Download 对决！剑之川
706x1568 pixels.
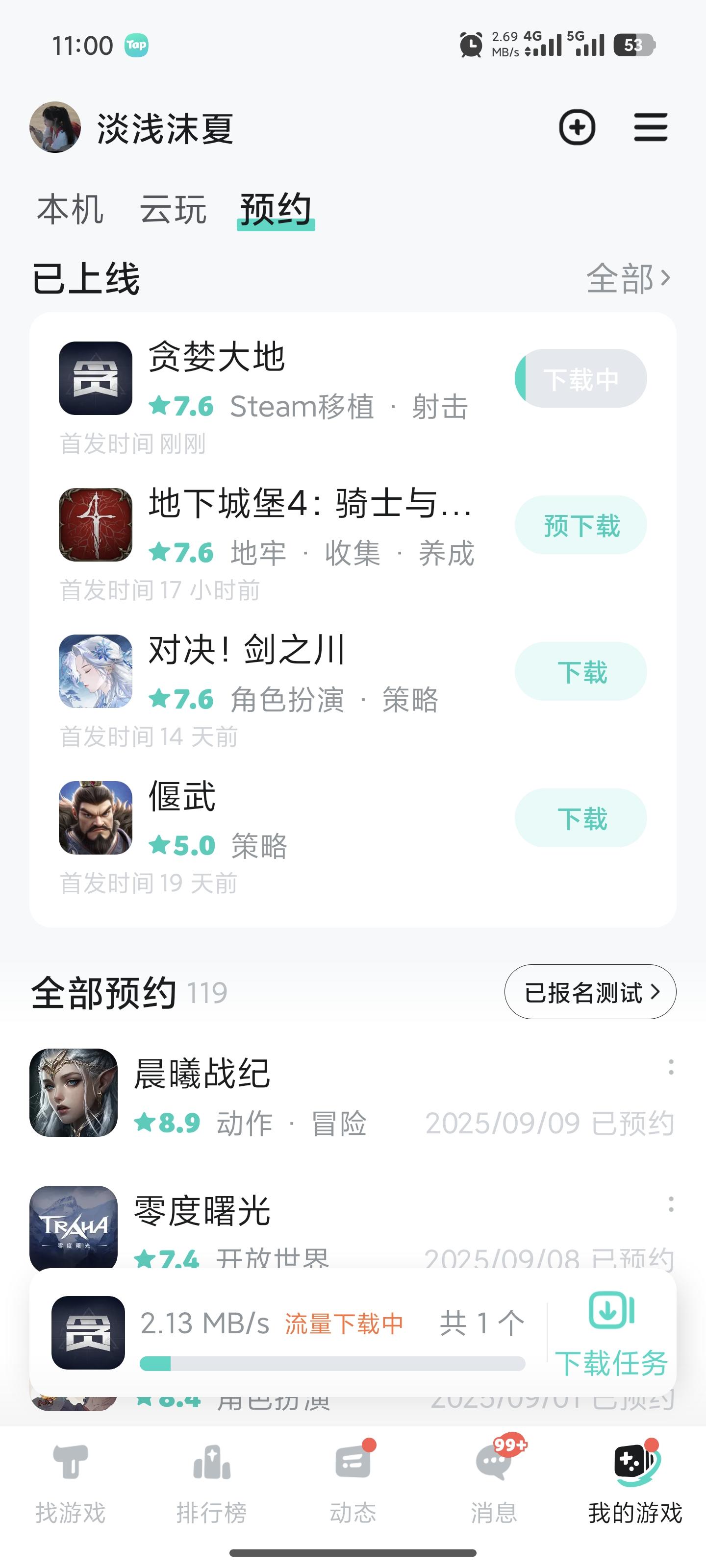[x=580, y=672]
